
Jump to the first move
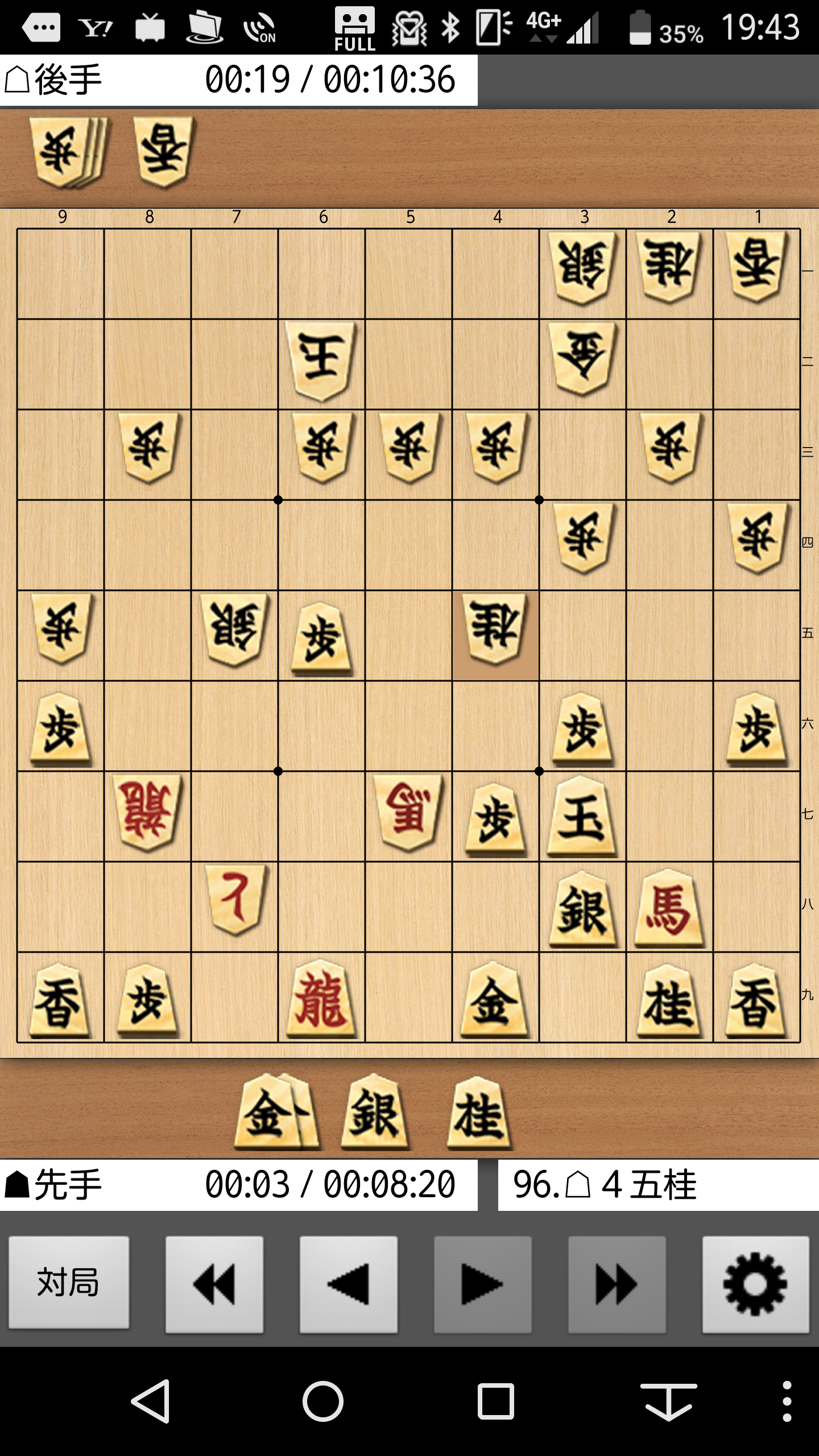[214, 1284]
